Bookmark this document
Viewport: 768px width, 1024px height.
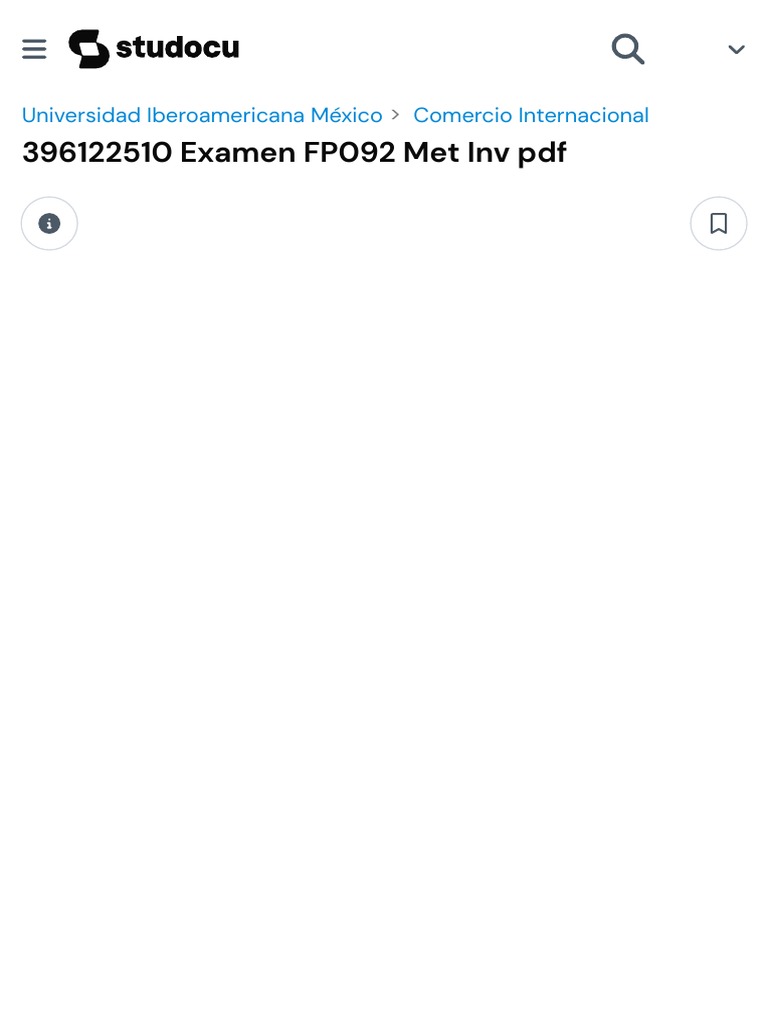click(718, 223)
